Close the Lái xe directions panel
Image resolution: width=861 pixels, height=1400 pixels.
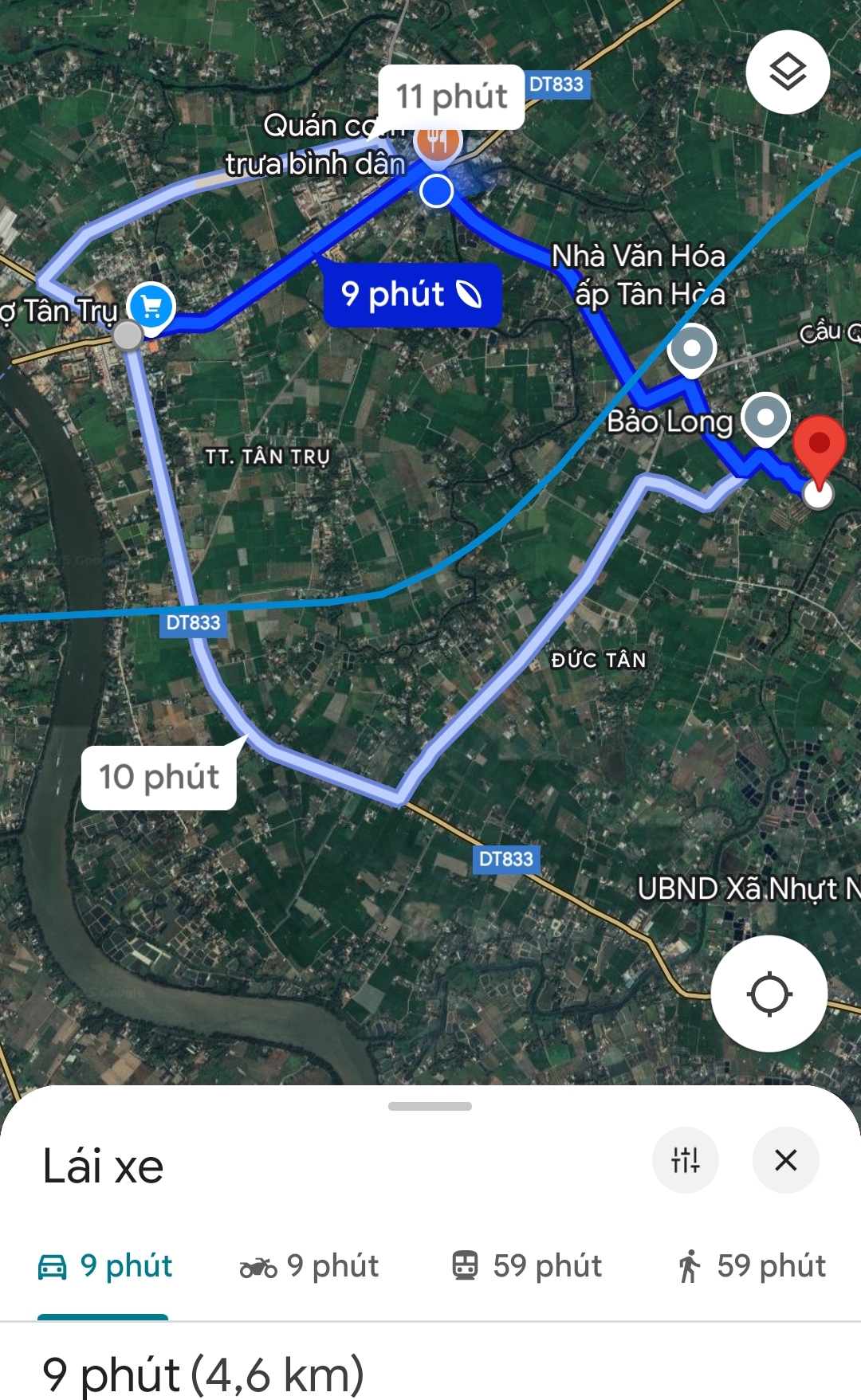pyautogui.click(x=786, y=1160)
